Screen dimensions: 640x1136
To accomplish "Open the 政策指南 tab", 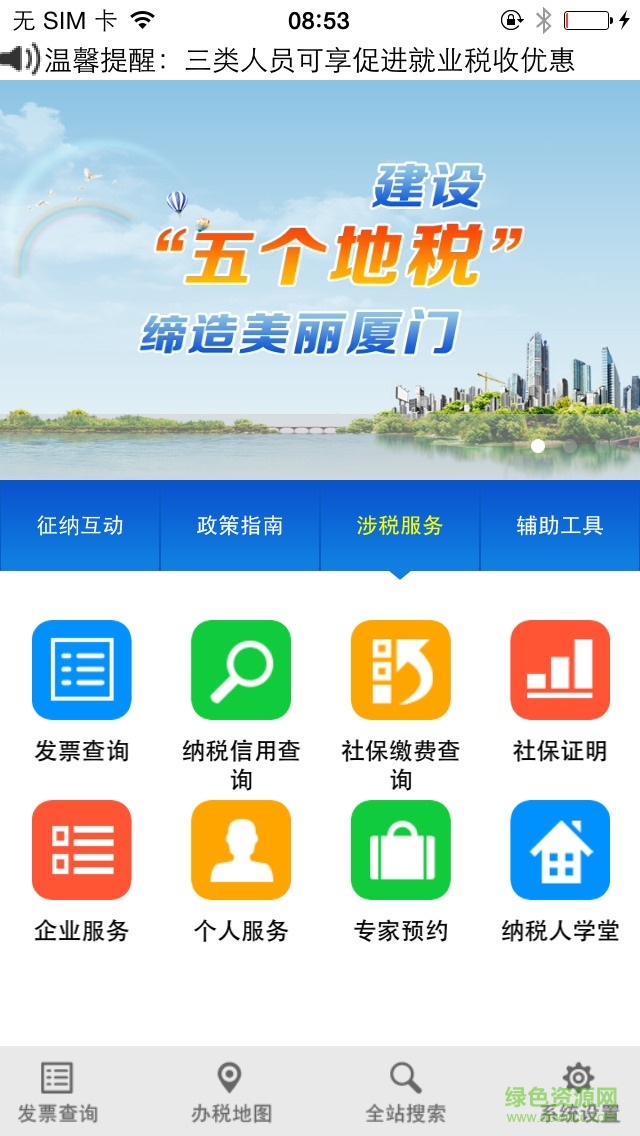I will click(240, 526).
